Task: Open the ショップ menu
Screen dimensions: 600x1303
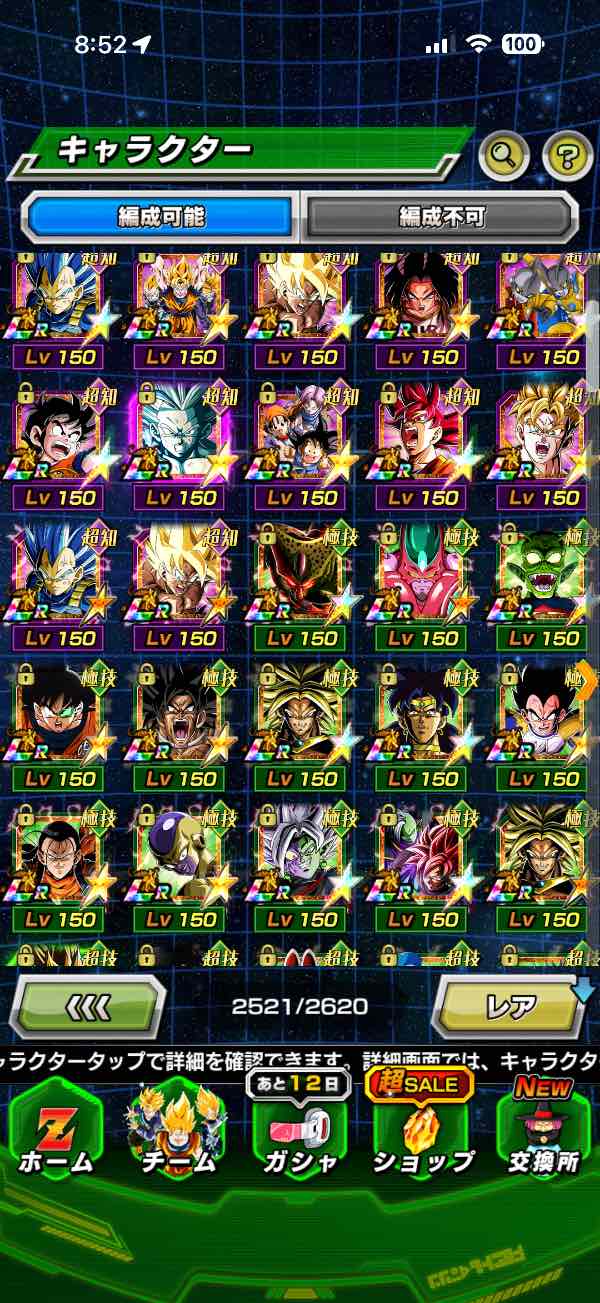Action: pos(422,1131)
